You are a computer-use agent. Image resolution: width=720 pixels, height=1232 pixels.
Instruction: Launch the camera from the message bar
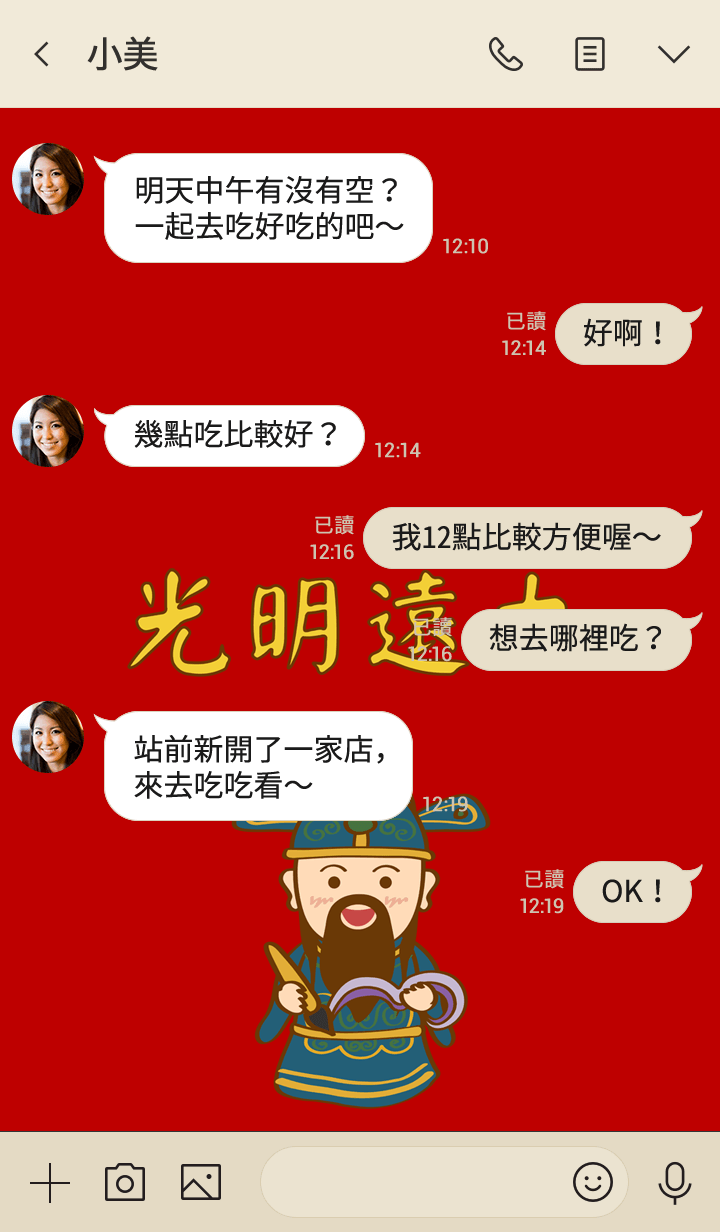[x=125, y=1183]
